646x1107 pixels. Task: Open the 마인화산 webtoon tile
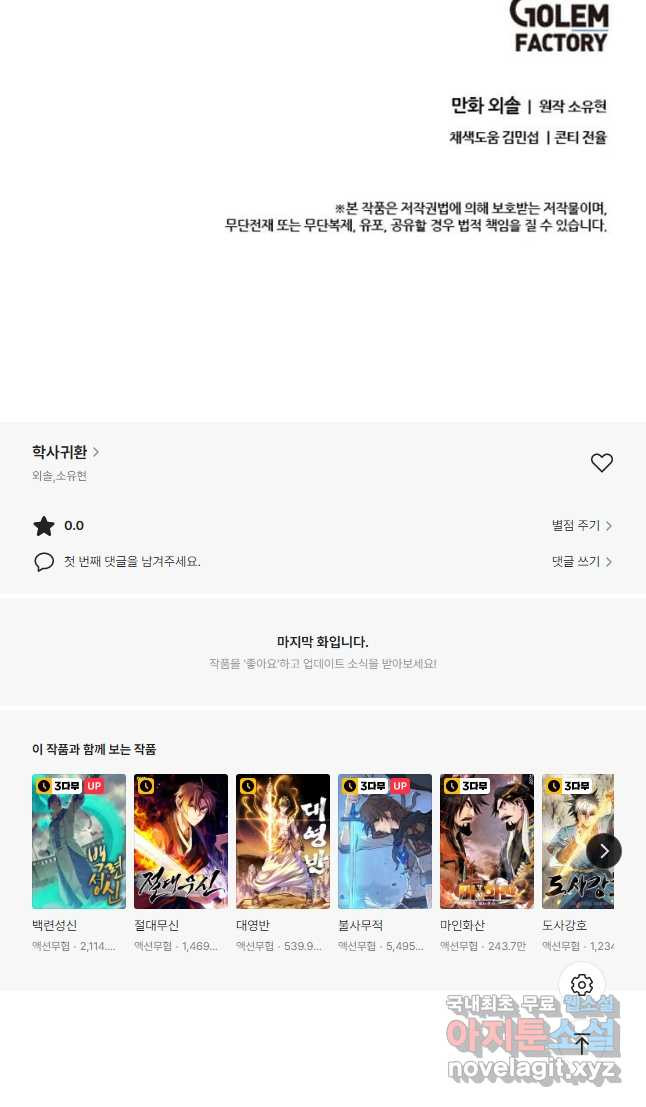tap(487, 841)
